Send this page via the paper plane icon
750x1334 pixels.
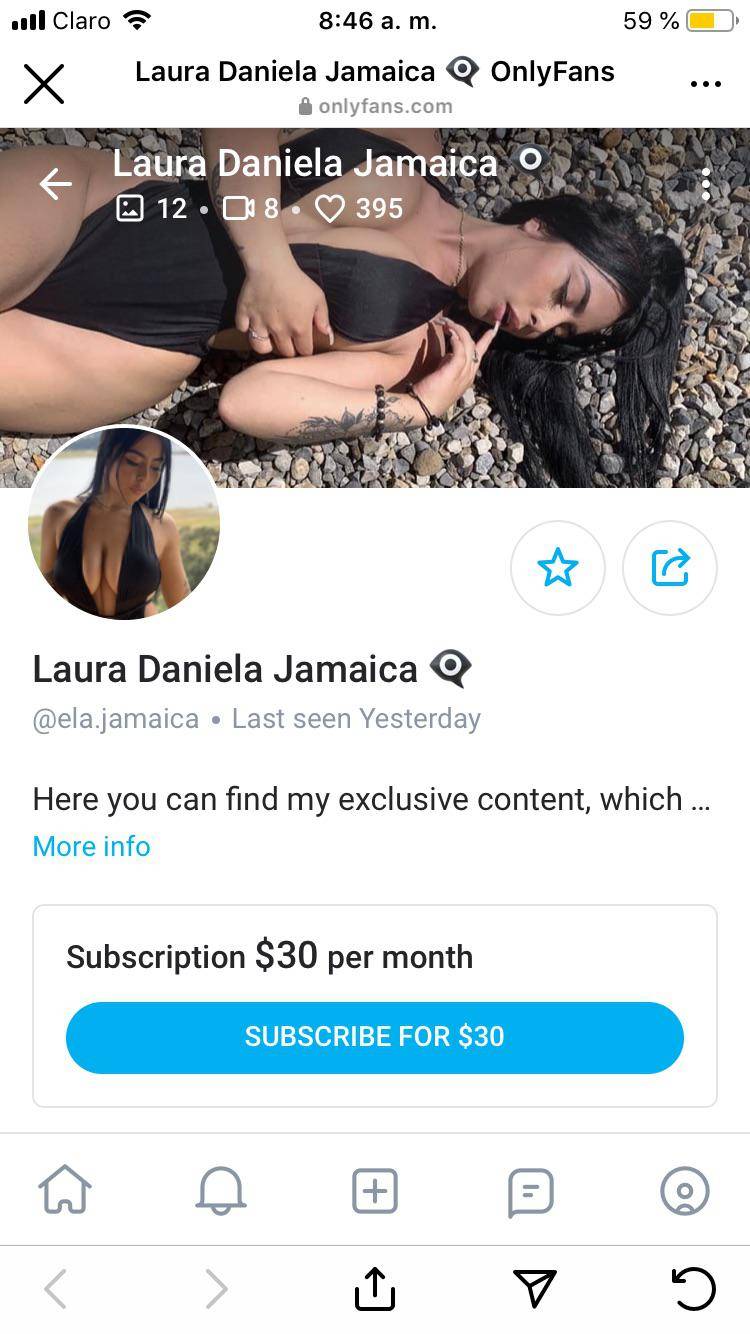coord(534,1288)
